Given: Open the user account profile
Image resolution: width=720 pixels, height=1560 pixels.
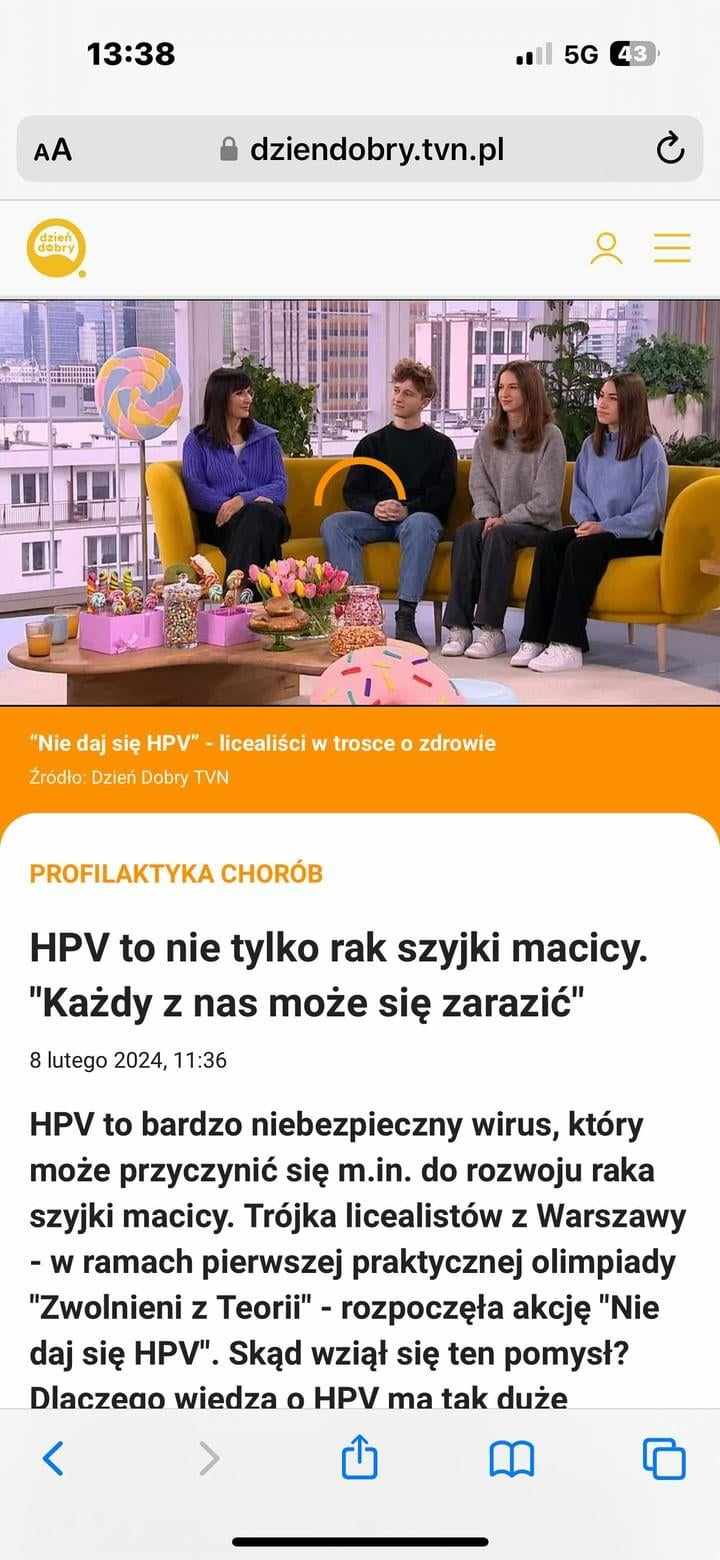Looking at the screenshot, I should 606,248.
